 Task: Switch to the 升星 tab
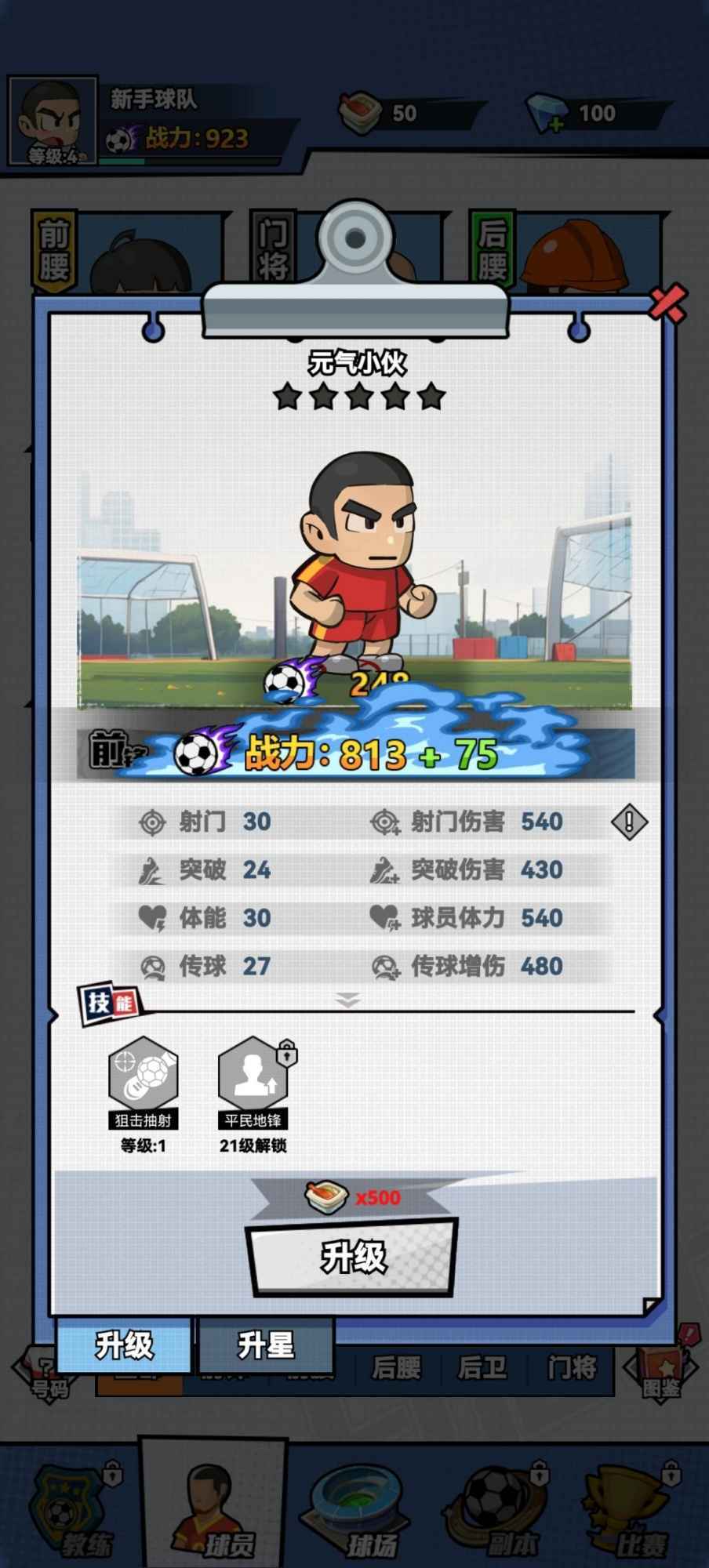[x=266, y=1345]
